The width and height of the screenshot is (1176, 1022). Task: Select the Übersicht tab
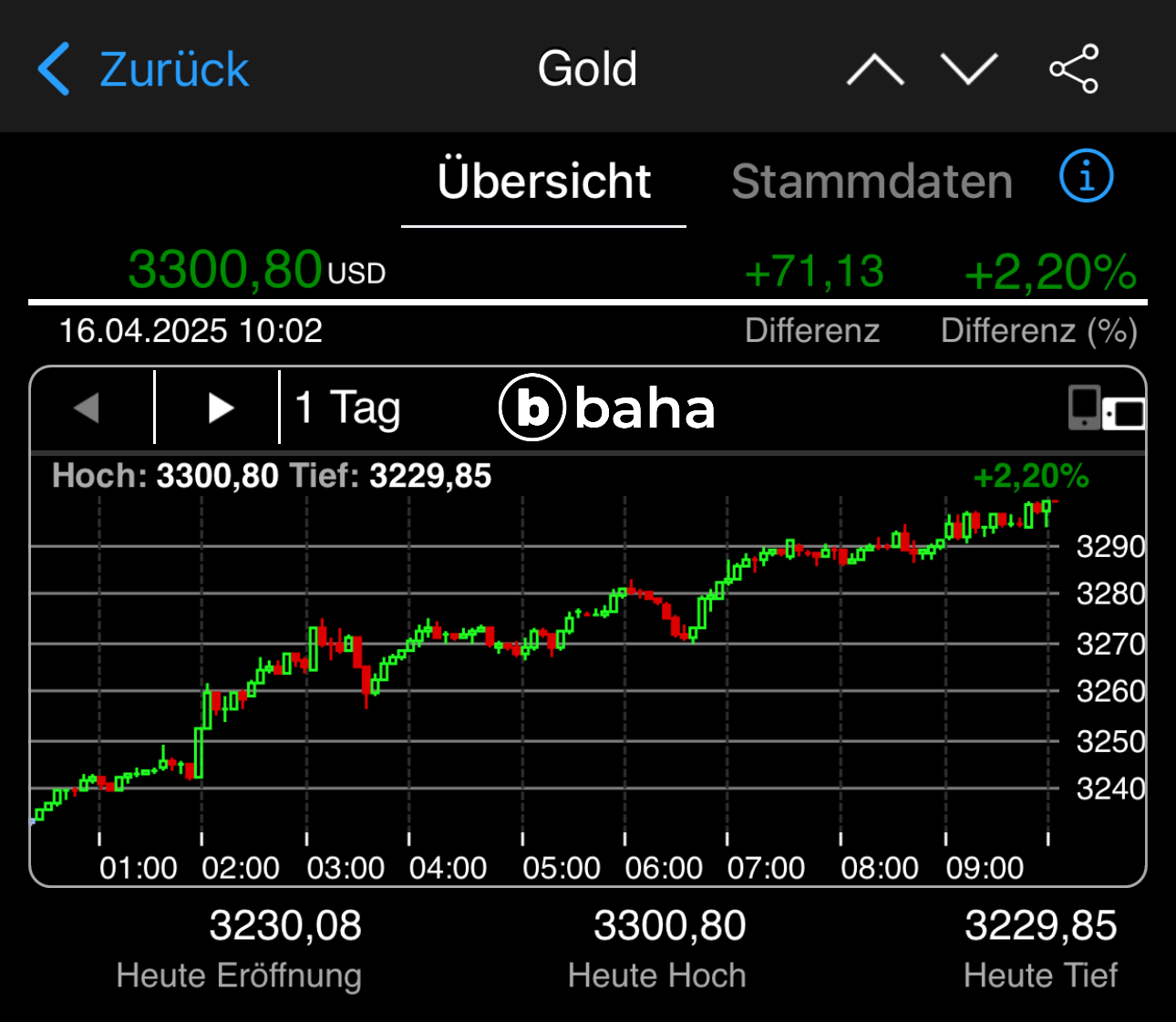tap(544, 181)
